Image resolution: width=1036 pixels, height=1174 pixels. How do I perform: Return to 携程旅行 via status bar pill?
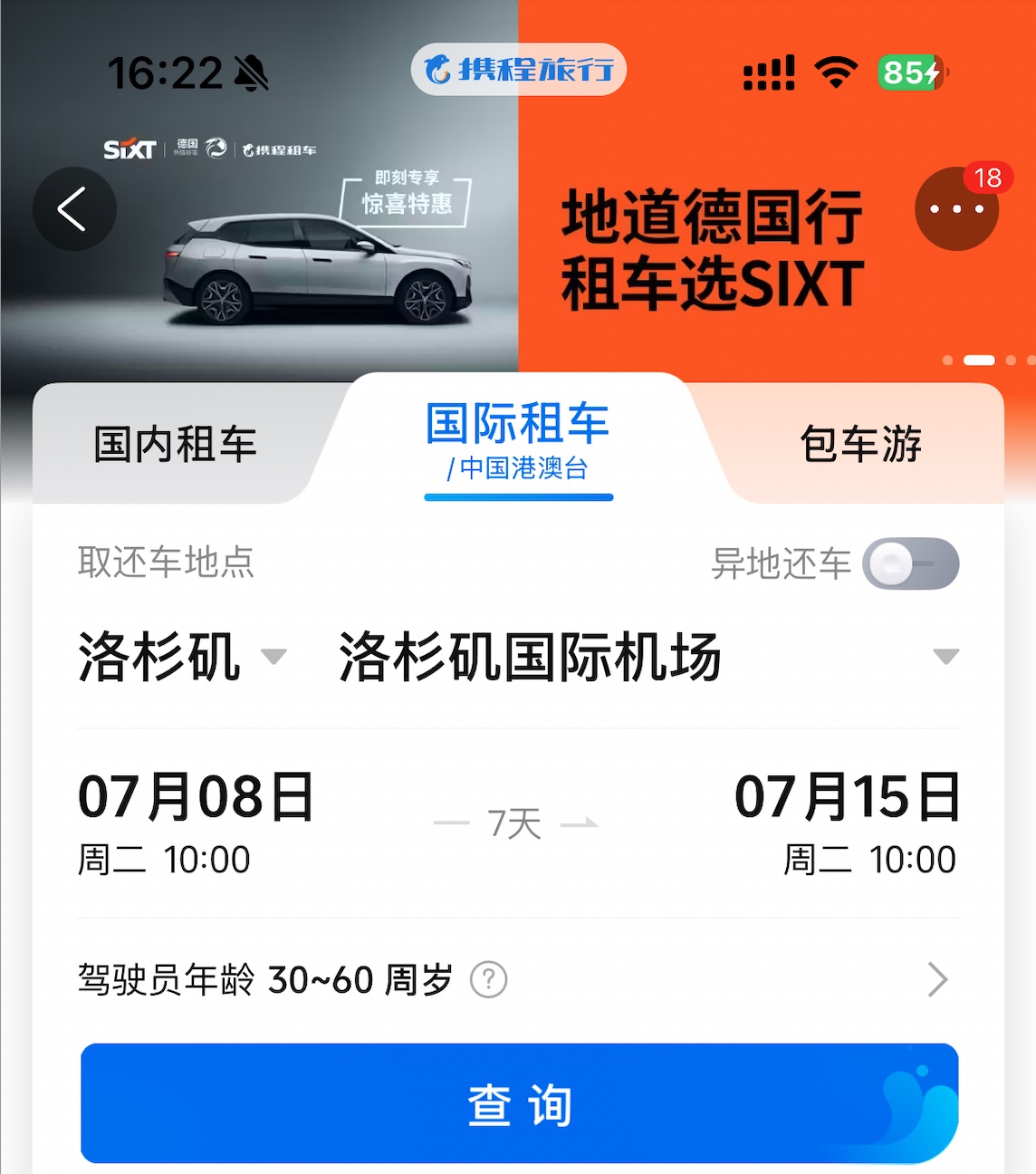pyautogui.click(x=519, y=70)
